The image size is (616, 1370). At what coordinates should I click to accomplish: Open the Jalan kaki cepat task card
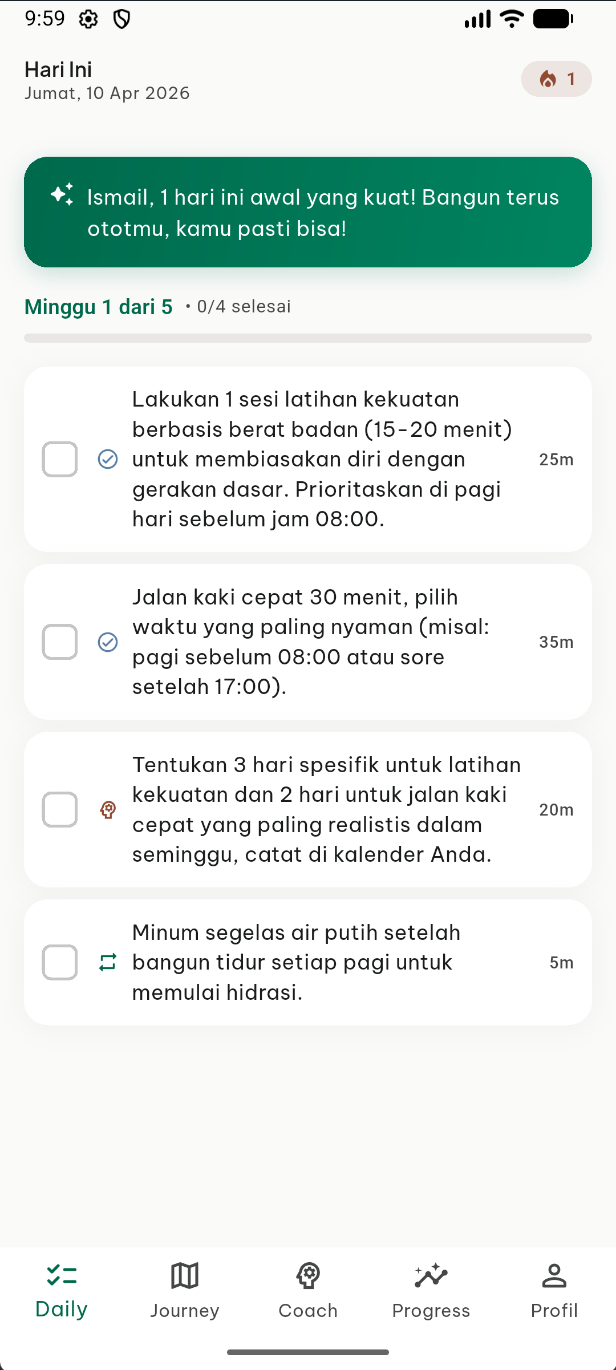point(320,642)
